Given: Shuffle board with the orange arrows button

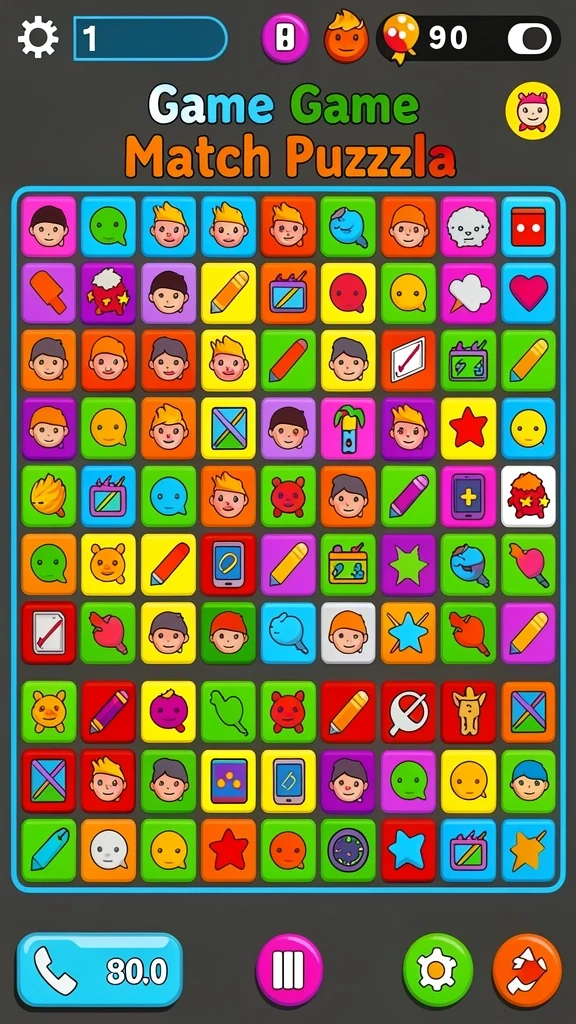Looking at the screenshot, I should click(527, 970).
